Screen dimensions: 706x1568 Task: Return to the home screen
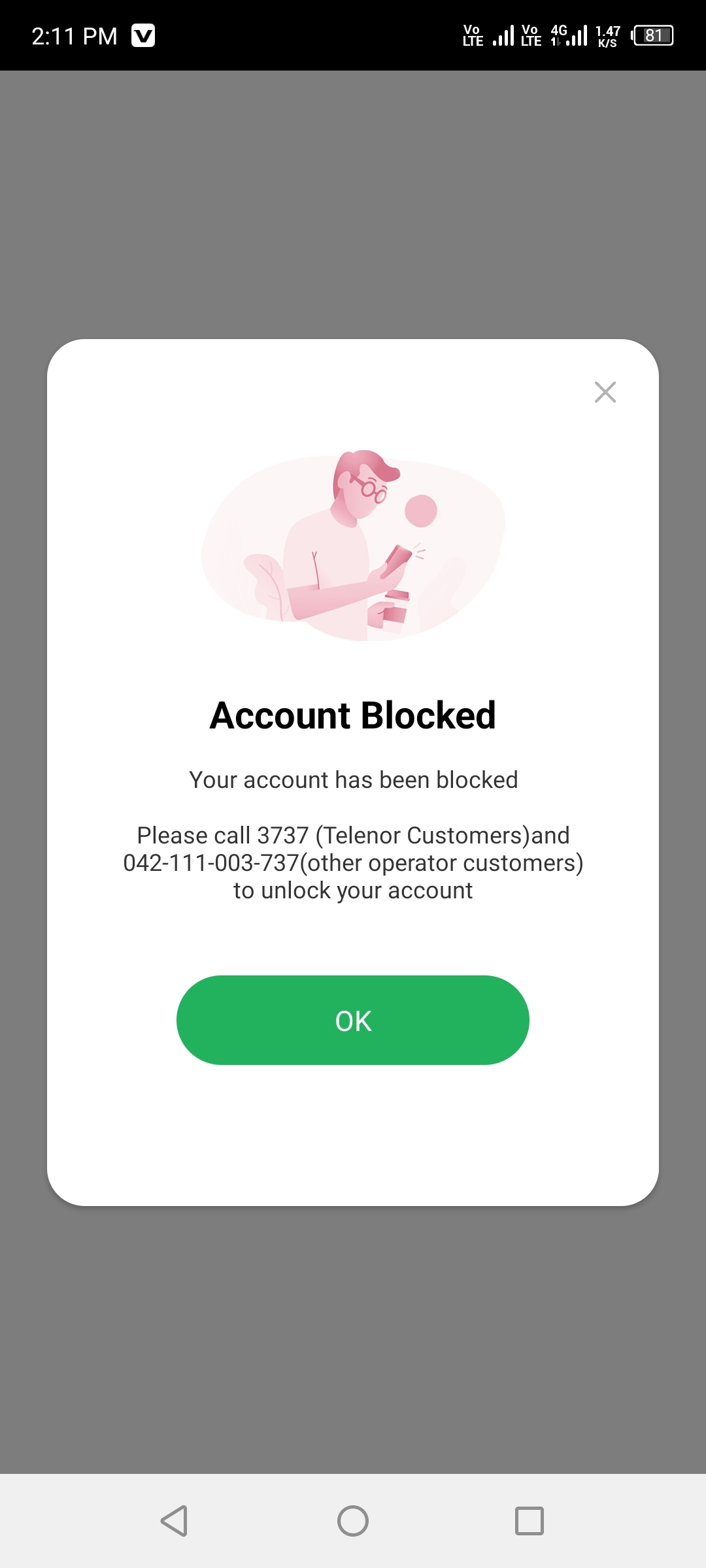[353, 1521]
